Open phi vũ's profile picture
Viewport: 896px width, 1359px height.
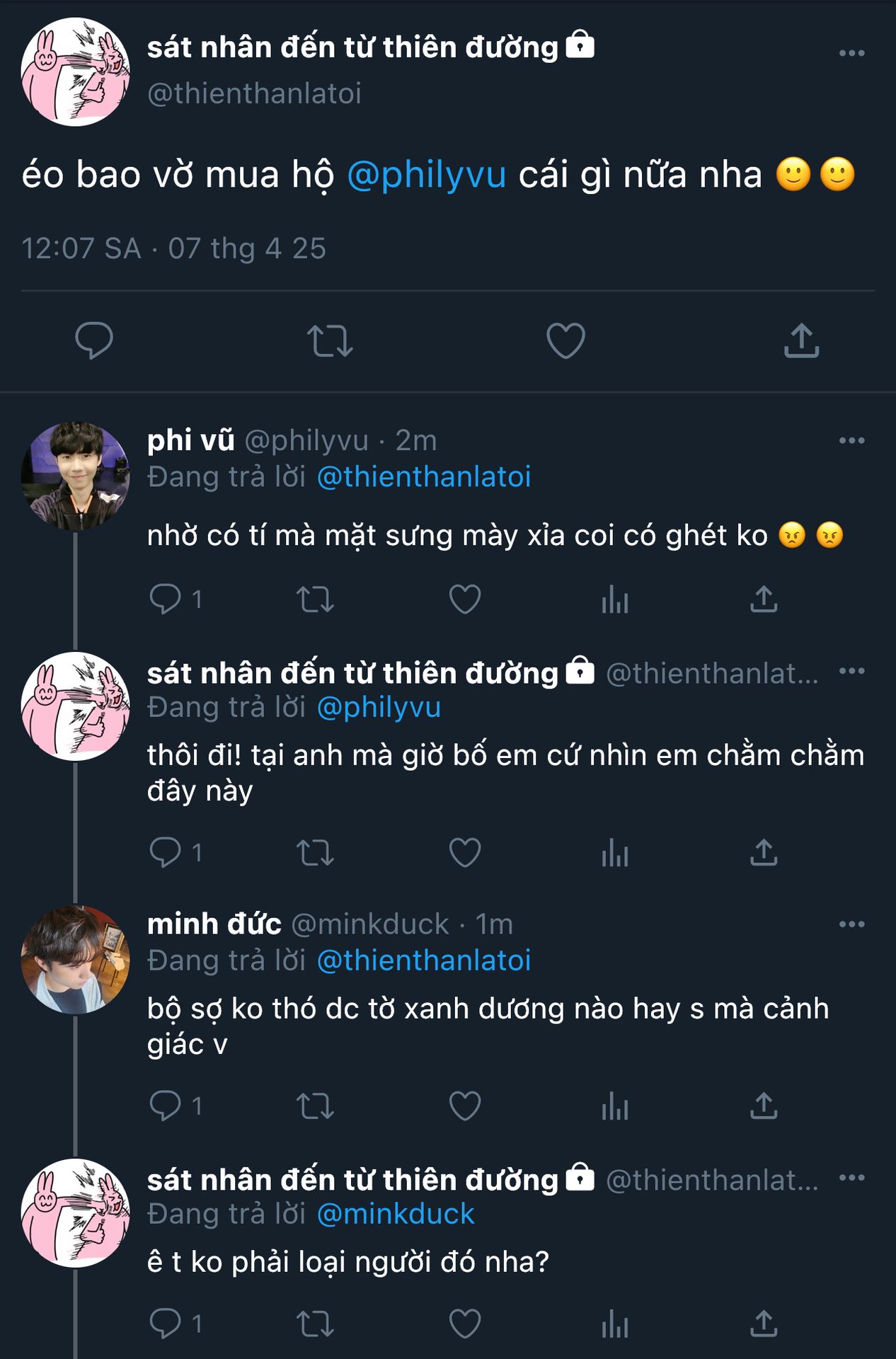(x=75, y=476)
